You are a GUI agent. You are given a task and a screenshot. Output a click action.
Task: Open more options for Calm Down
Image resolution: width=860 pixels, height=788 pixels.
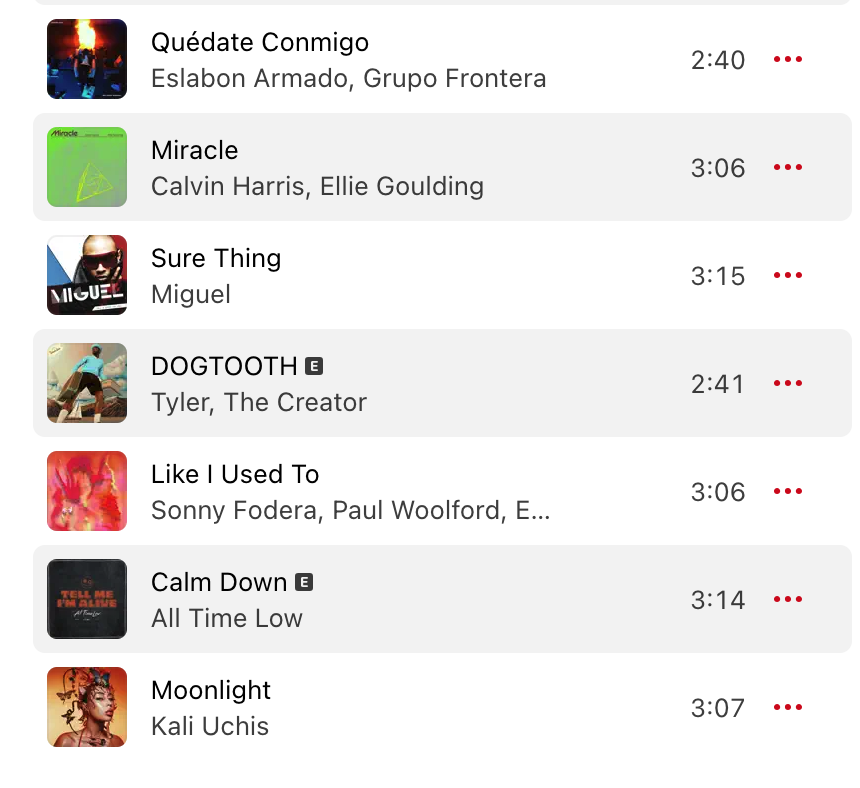[x=788, y=600]
